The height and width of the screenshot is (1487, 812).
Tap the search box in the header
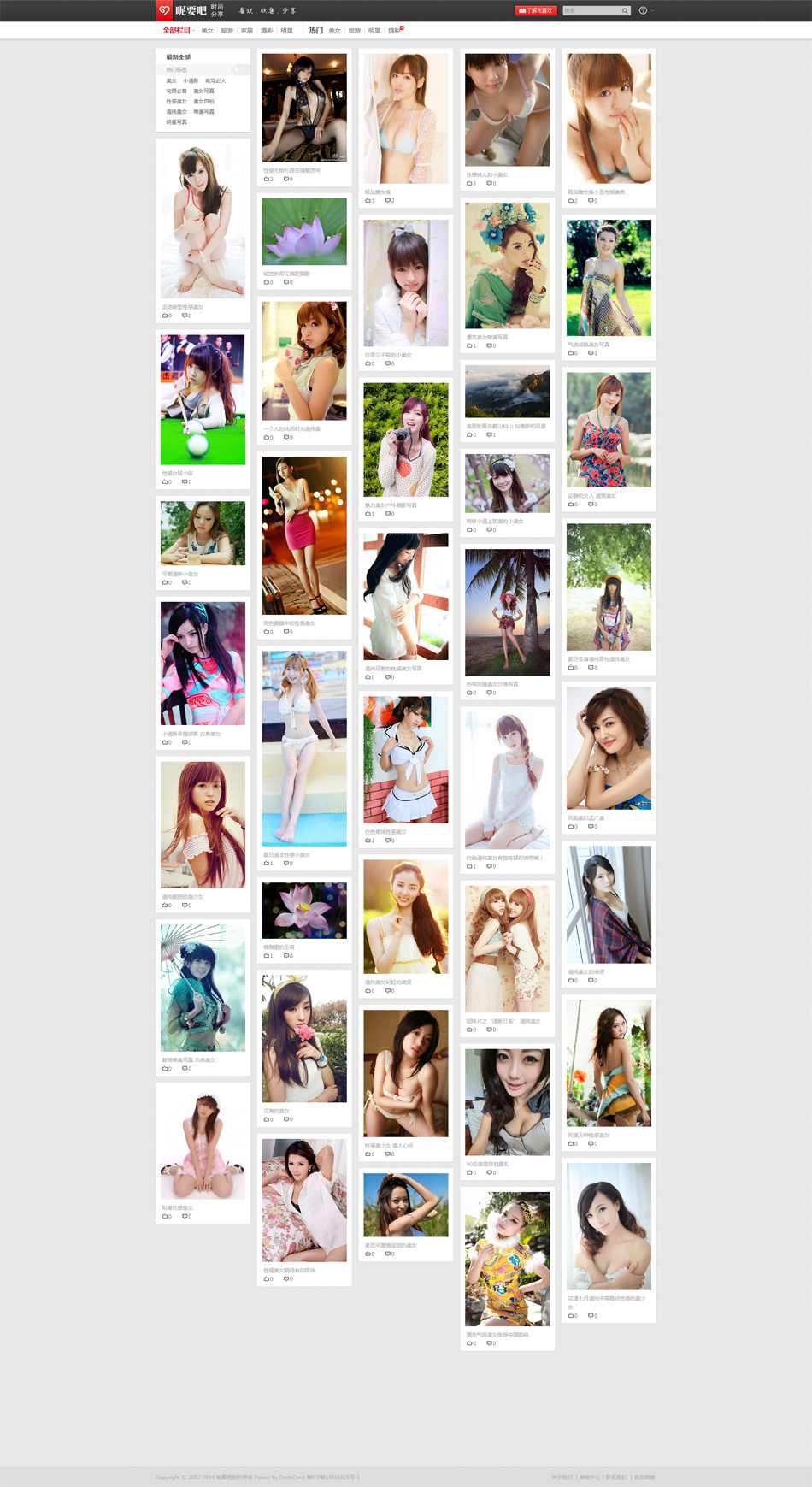click(591, 10)
